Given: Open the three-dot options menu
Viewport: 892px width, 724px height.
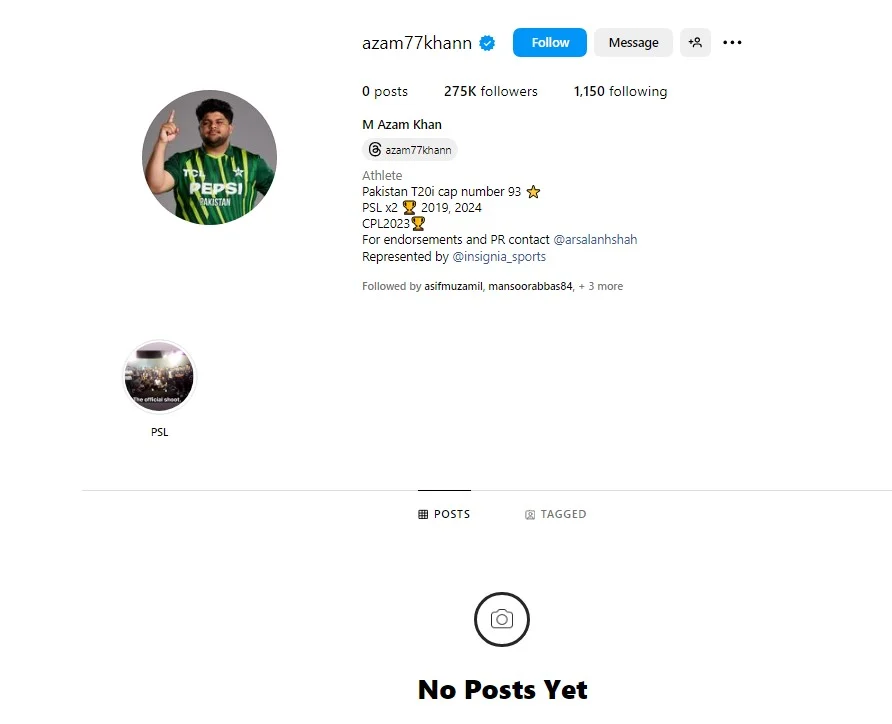Looking at the screenshot, I should pyautogui.click(x=732, y=43).
